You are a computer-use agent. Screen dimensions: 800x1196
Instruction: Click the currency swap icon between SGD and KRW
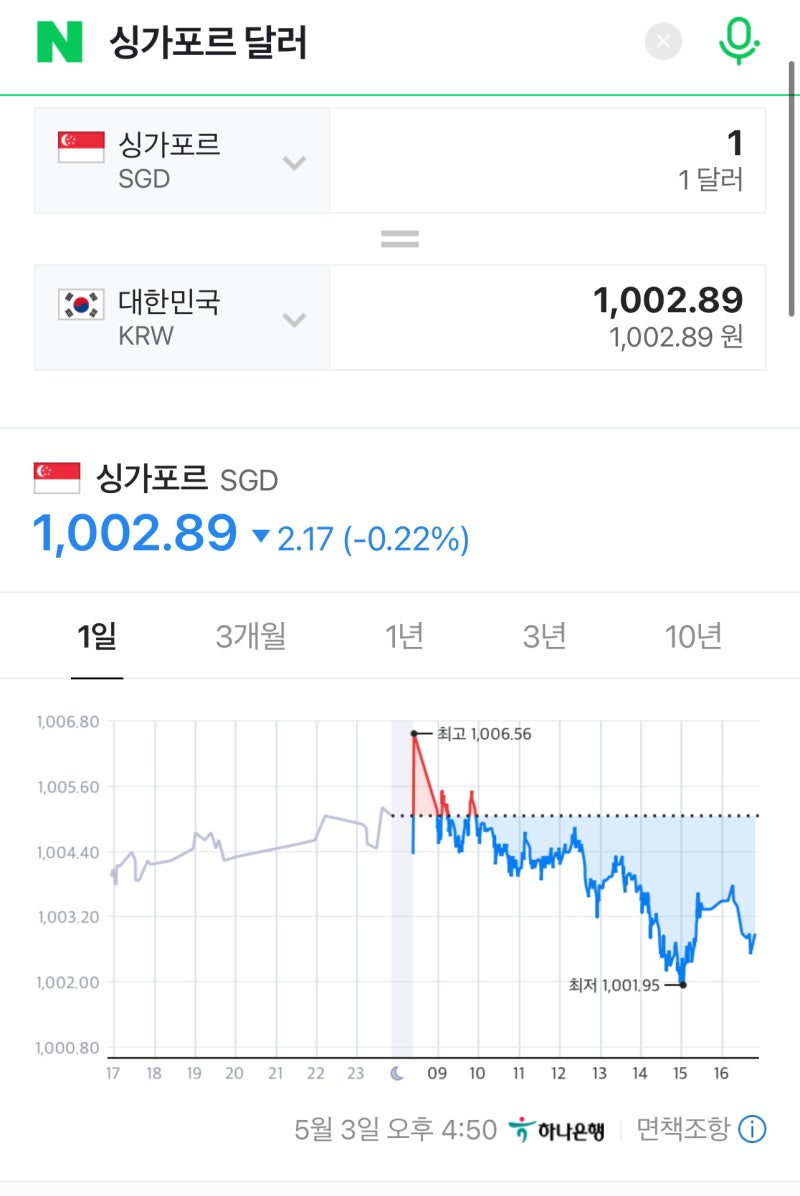(x=399, y=237)
